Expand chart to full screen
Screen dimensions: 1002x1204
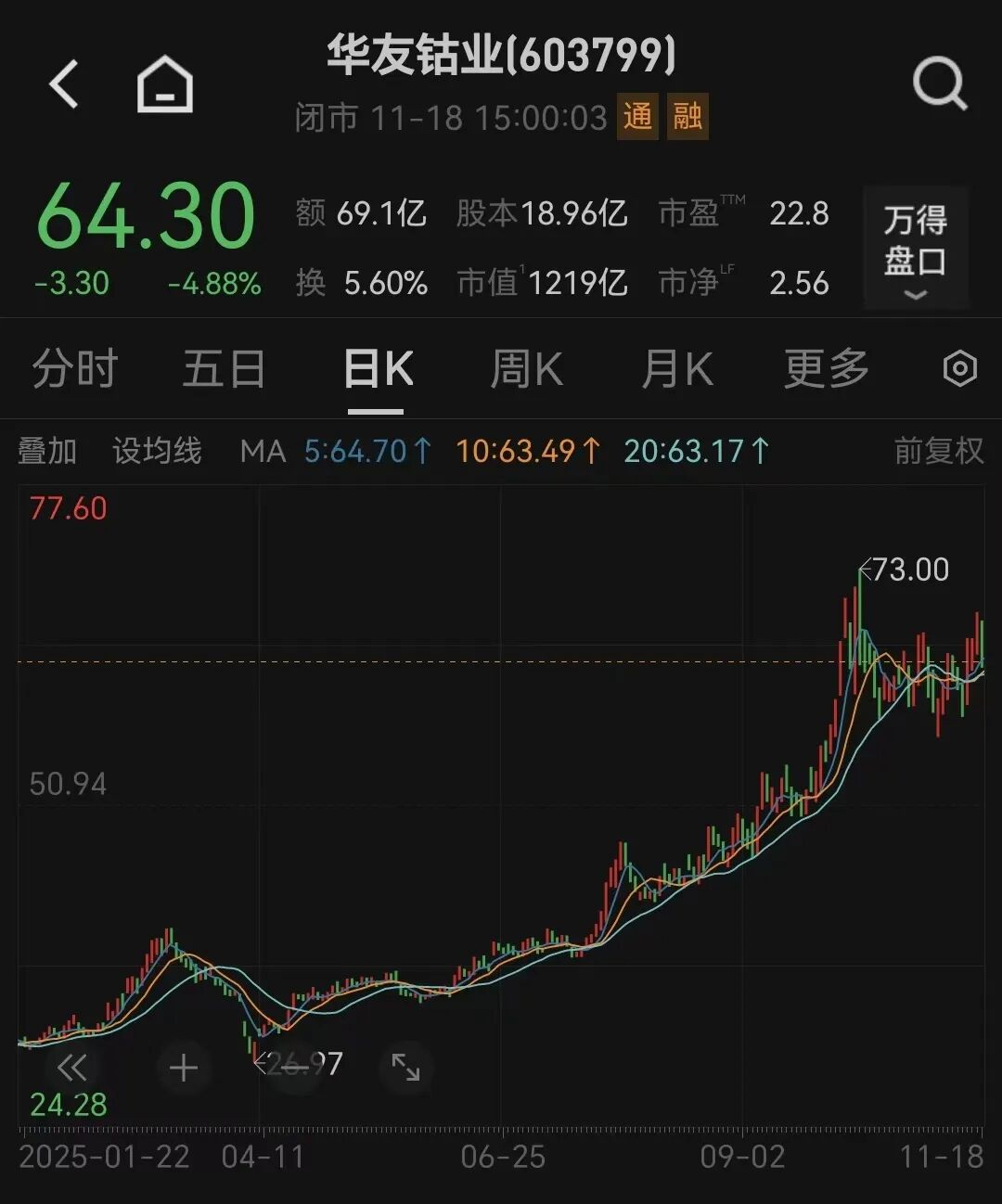tap(405, 1068)
